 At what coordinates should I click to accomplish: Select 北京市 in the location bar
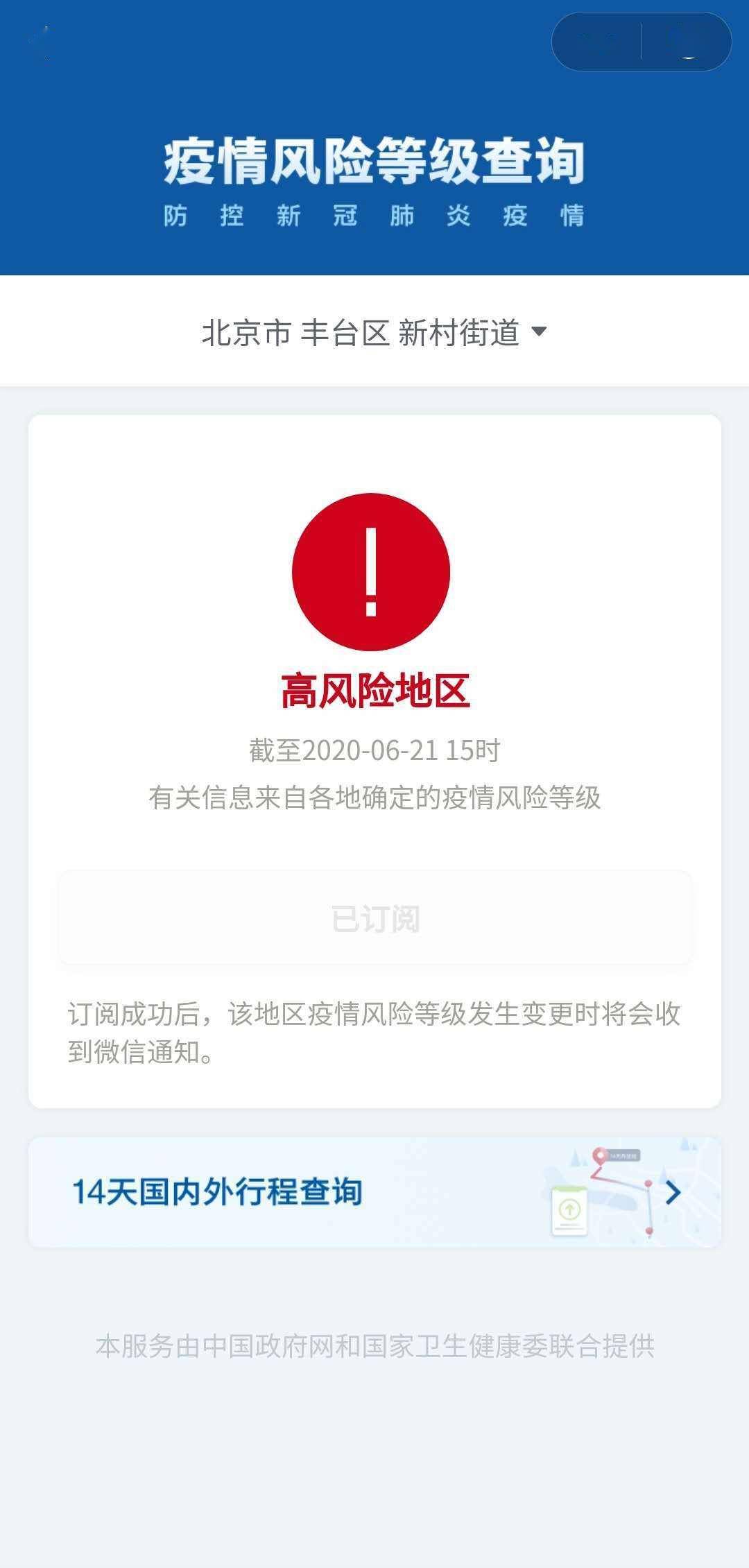tap(245, 331)
